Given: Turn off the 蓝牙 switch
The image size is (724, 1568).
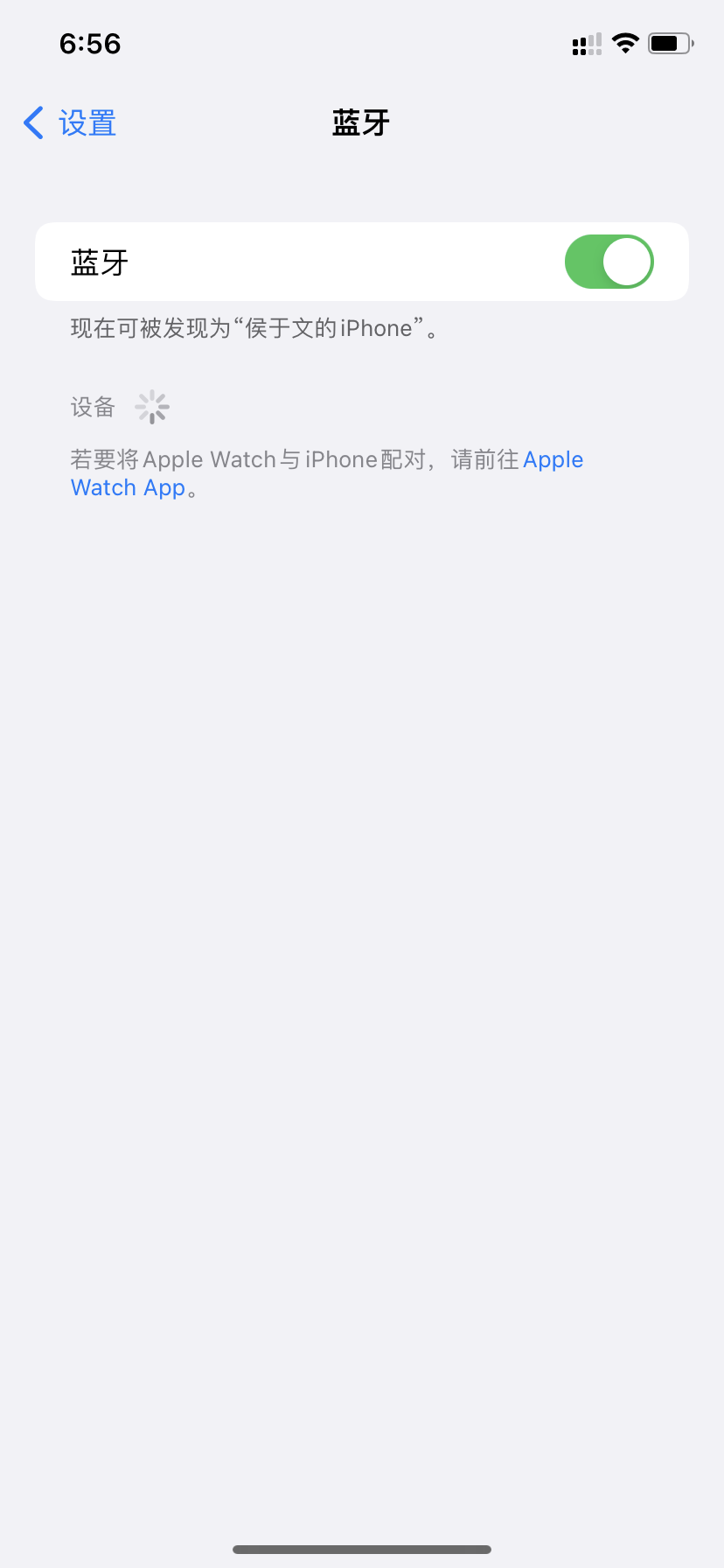Looking at the screenshot, I should point(609,262).
